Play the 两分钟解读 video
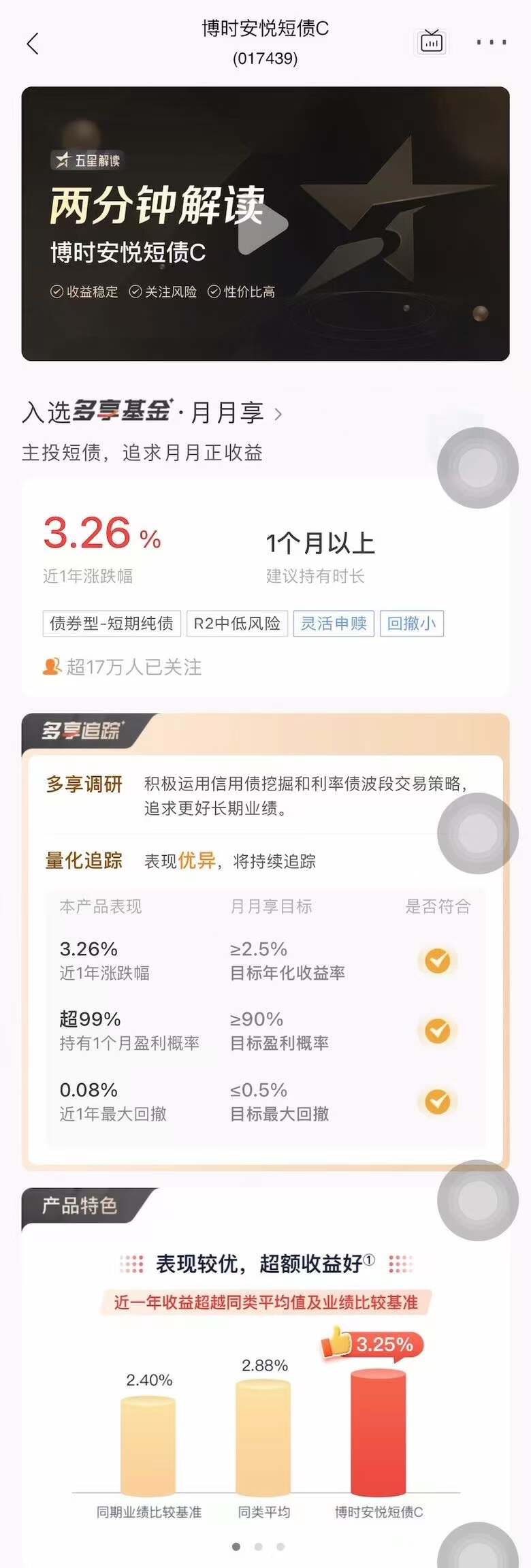 click(x=263, y=224)
